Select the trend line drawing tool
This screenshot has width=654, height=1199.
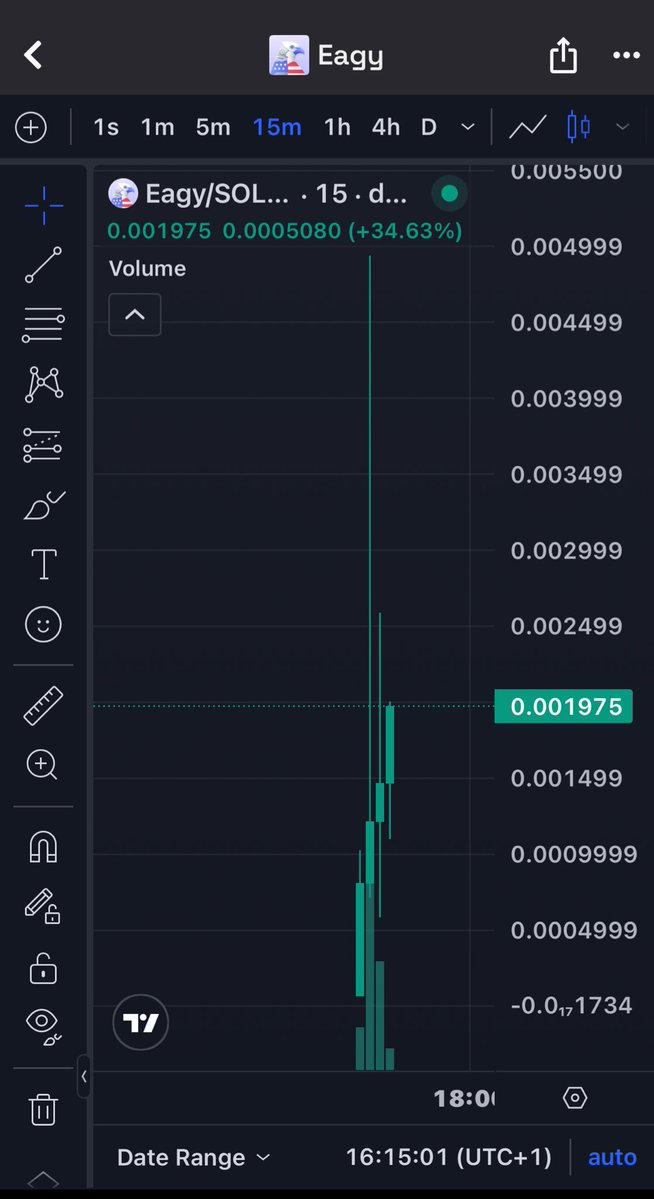[44, 265]
